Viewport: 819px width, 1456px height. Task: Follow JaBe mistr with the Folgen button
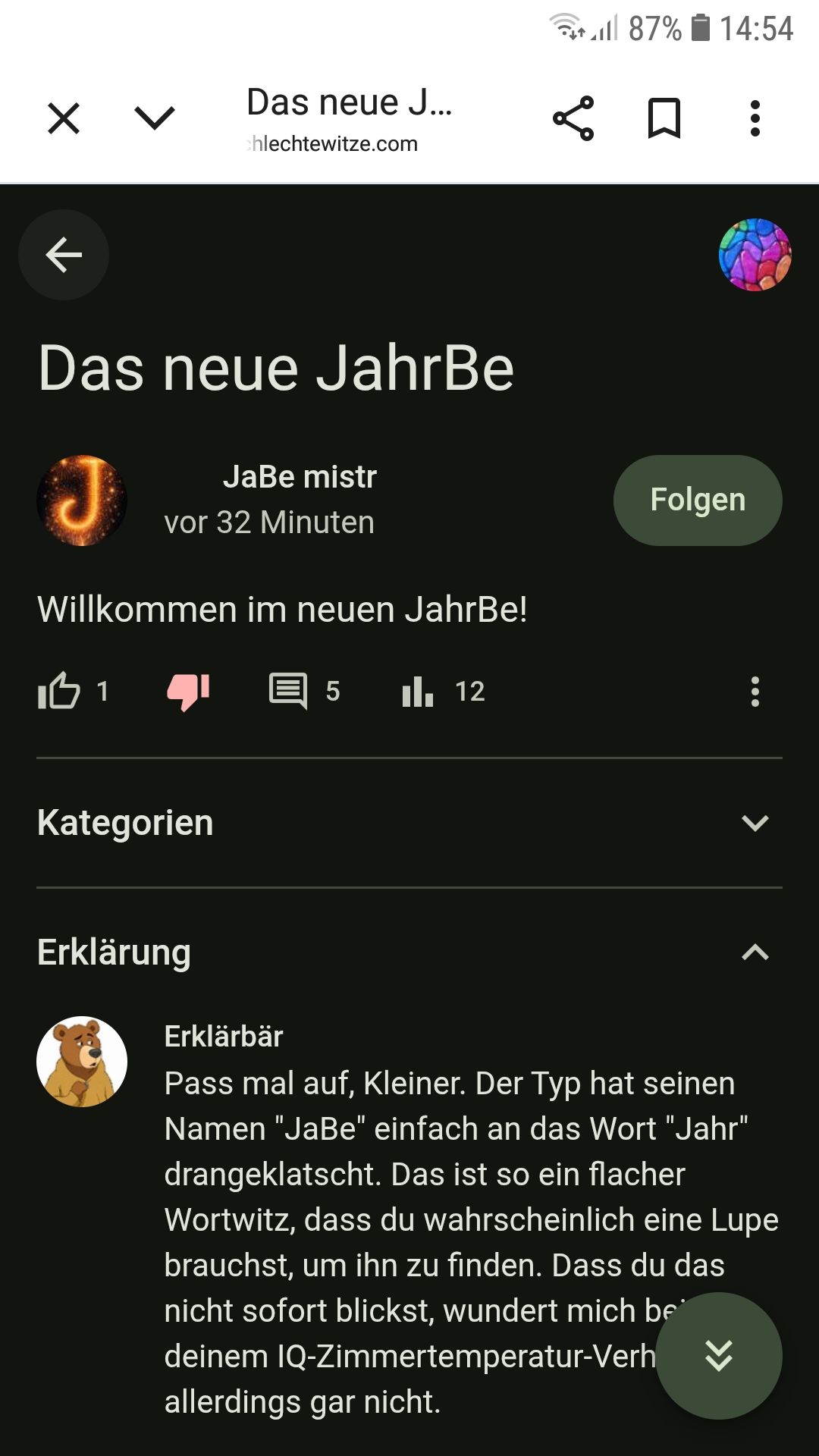(697, 500)
